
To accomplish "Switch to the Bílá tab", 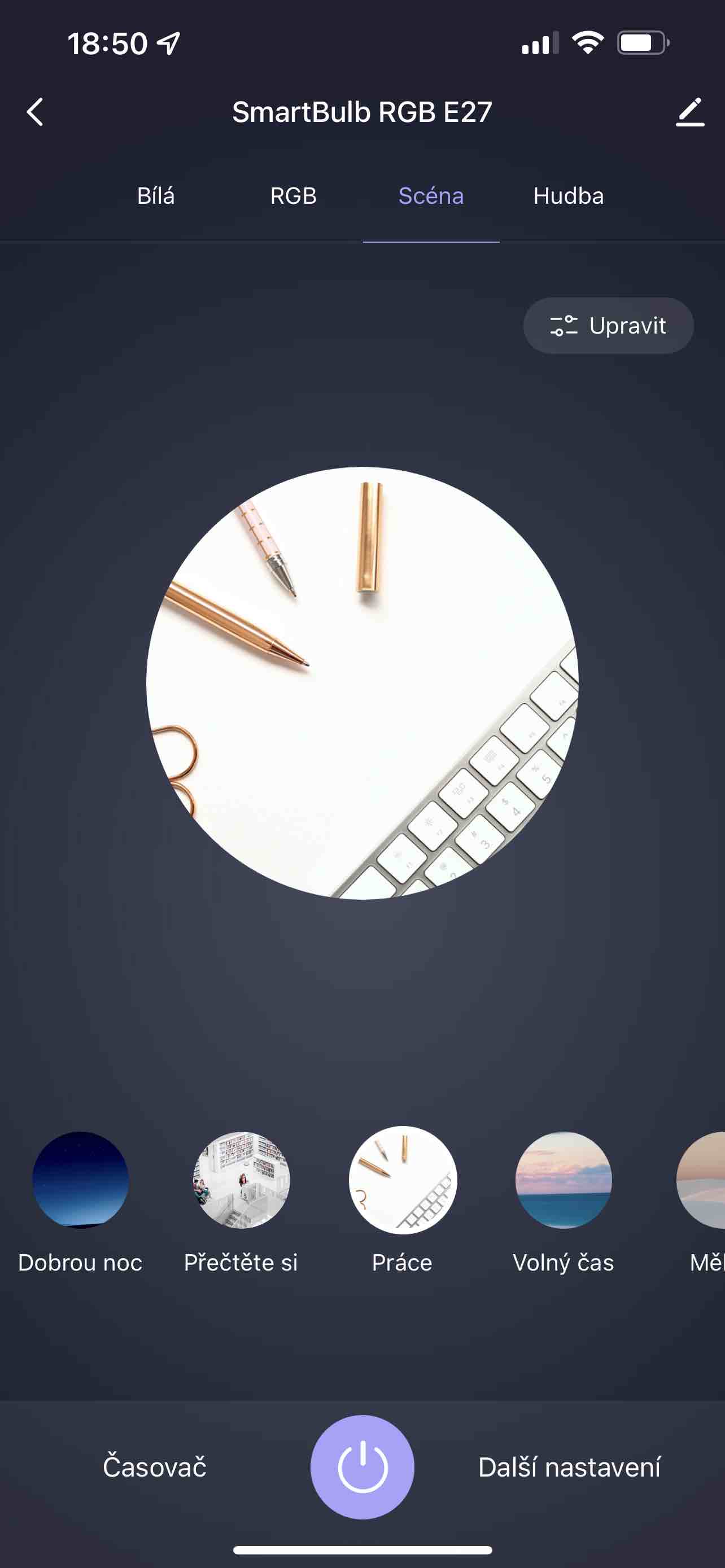I will coord(156,196).
